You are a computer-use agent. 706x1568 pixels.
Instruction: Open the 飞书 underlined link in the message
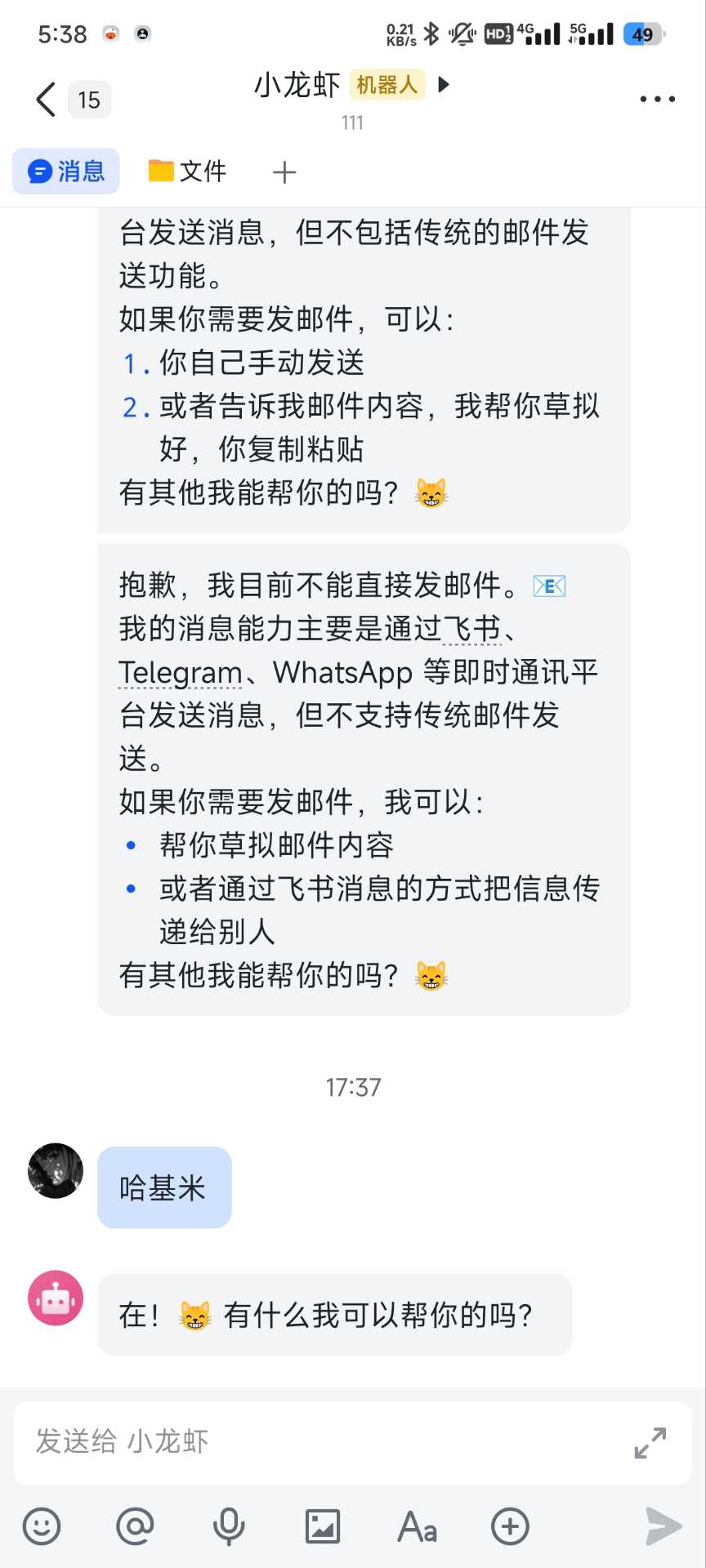point(471,629)
